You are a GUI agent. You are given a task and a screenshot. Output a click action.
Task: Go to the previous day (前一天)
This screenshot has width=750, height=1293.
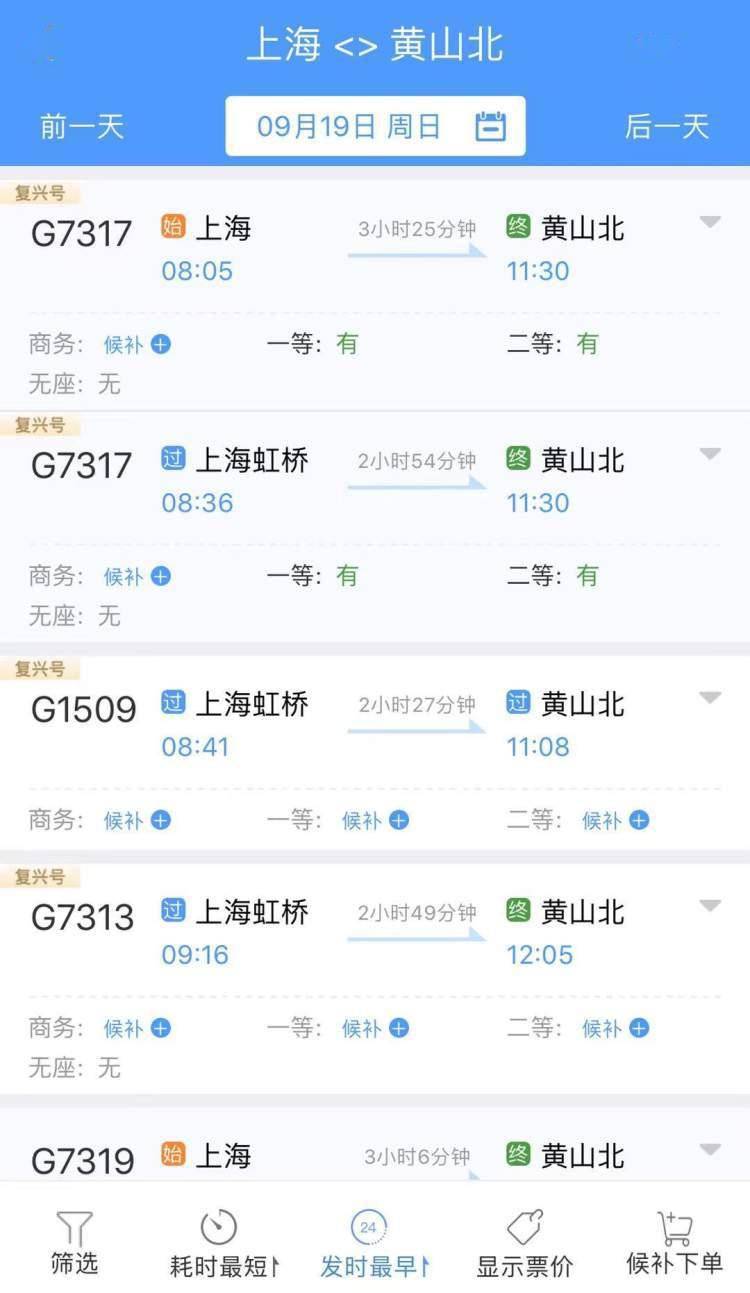(x=81, y=127)
